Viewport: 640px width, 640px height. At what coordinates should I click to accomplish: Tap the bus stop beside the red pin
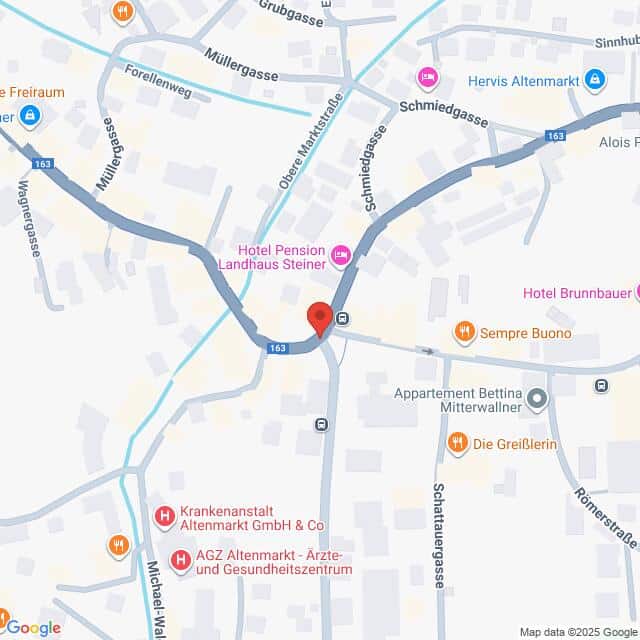point(343,319)
